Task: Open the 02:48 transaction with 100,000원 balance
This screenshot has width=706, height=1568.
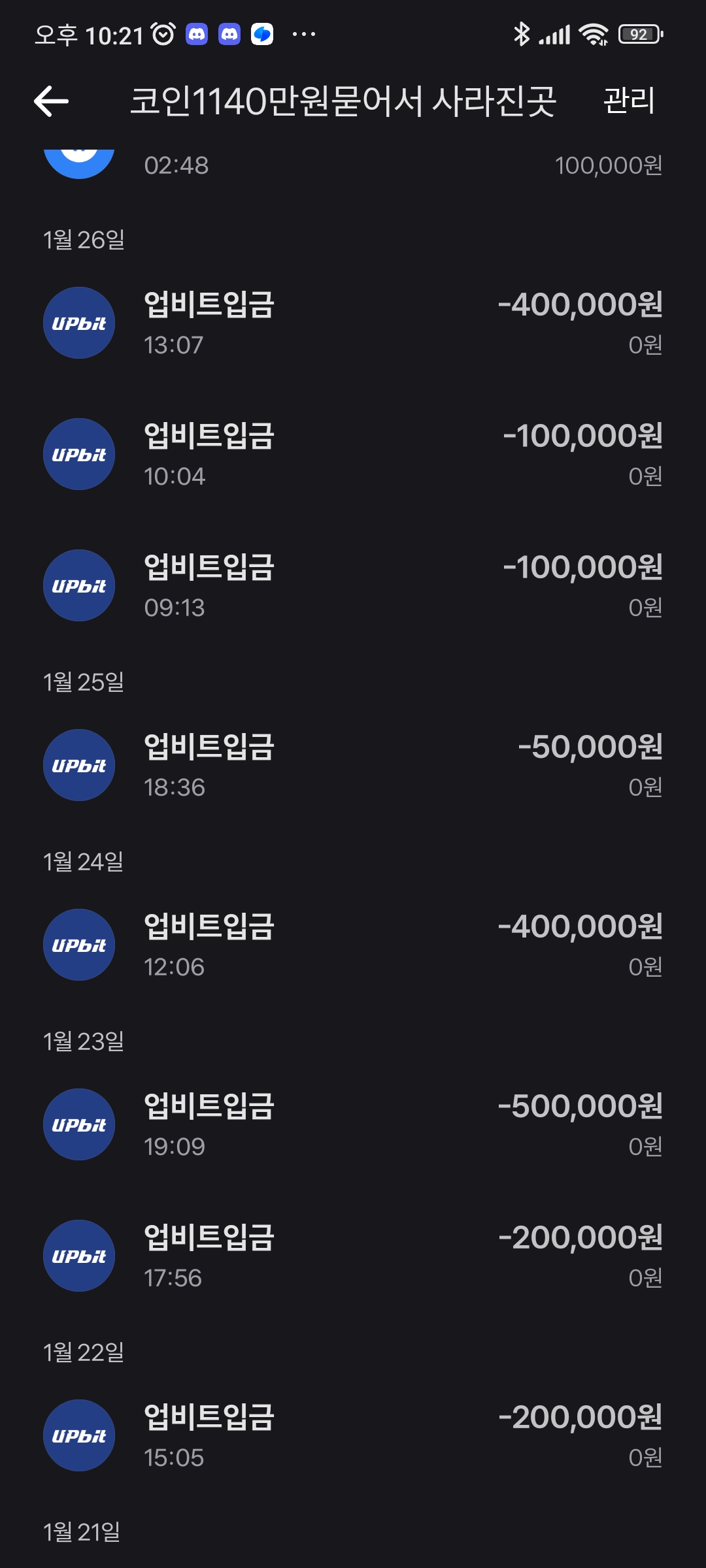Action: click(x=353, y=165)
